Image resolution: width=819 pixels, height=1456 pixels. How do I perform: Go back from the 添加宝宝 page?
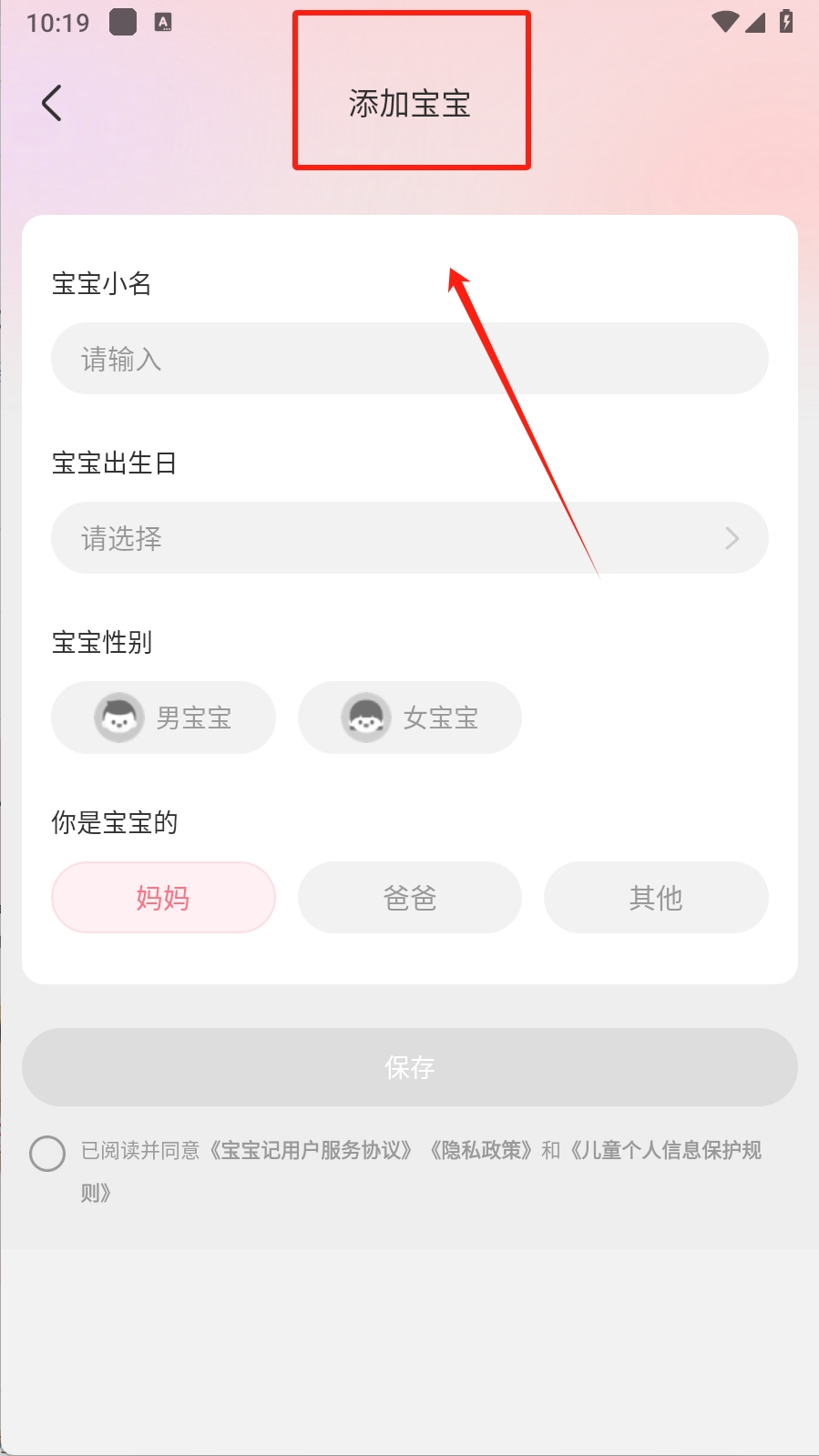52,103
